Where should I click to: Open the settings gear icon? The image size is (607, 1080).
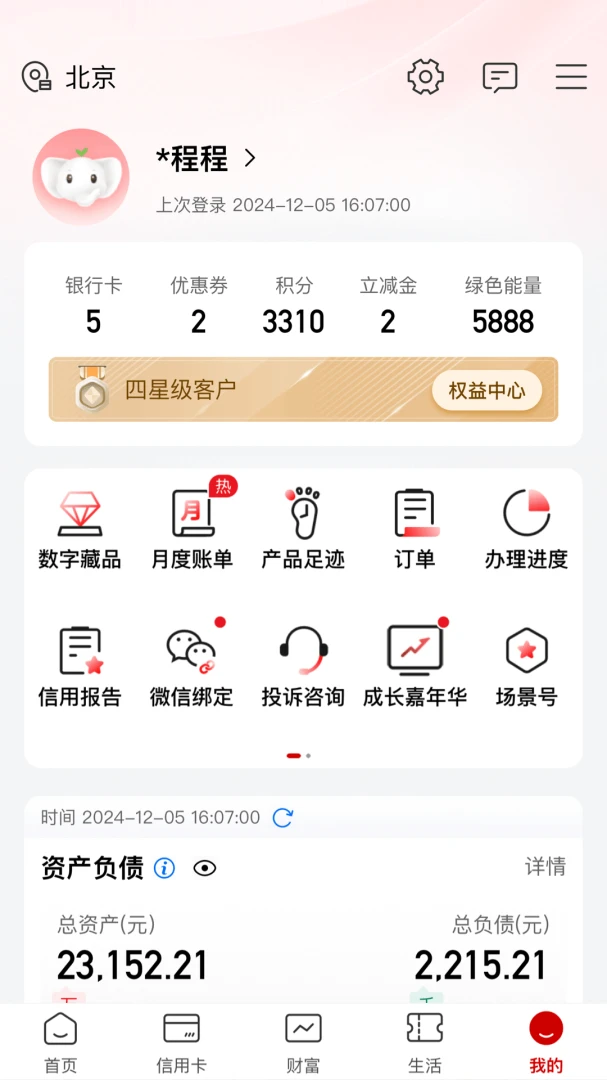point(426,77)
